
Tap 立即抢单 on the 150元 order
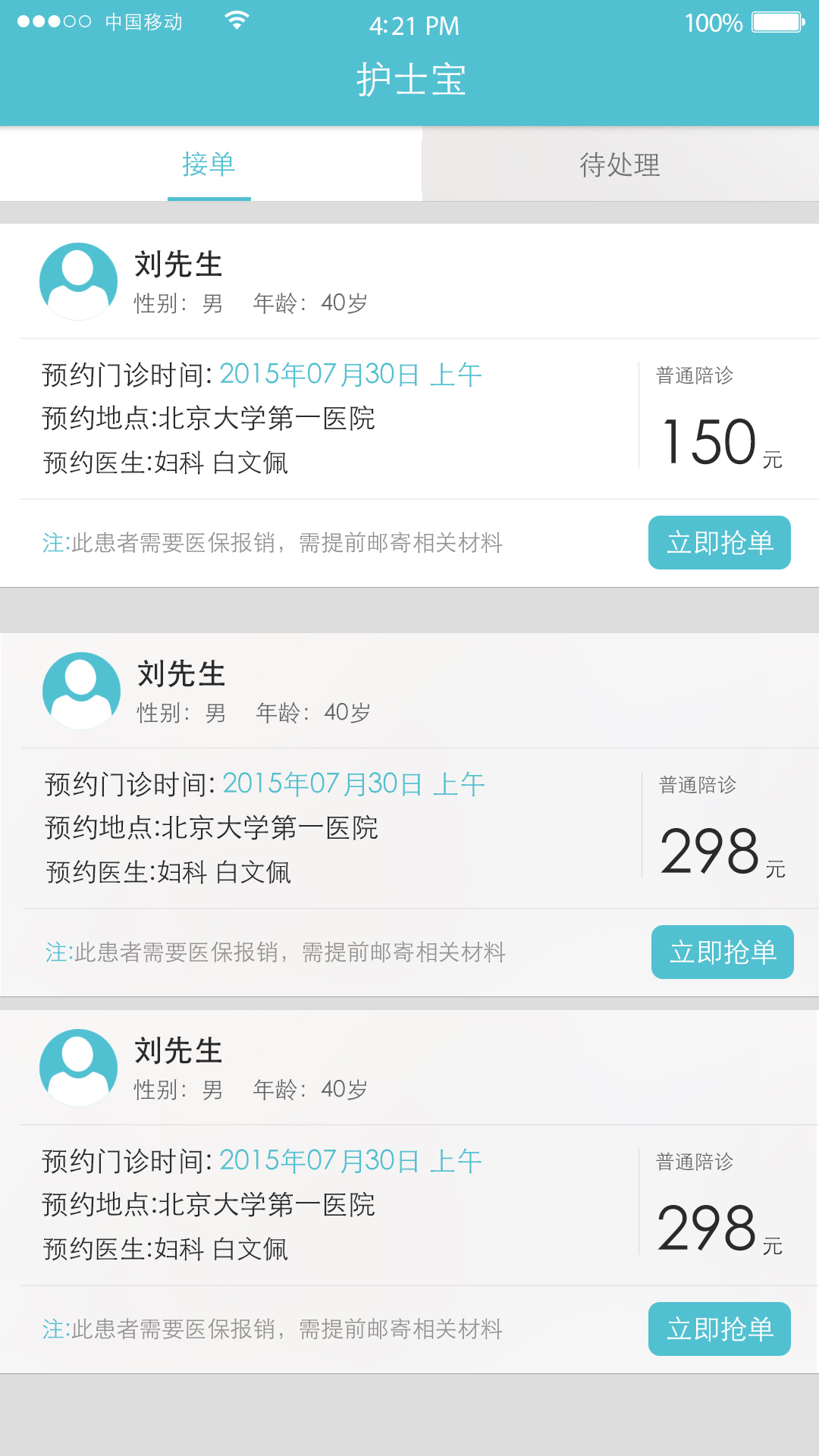click(719, 543)
